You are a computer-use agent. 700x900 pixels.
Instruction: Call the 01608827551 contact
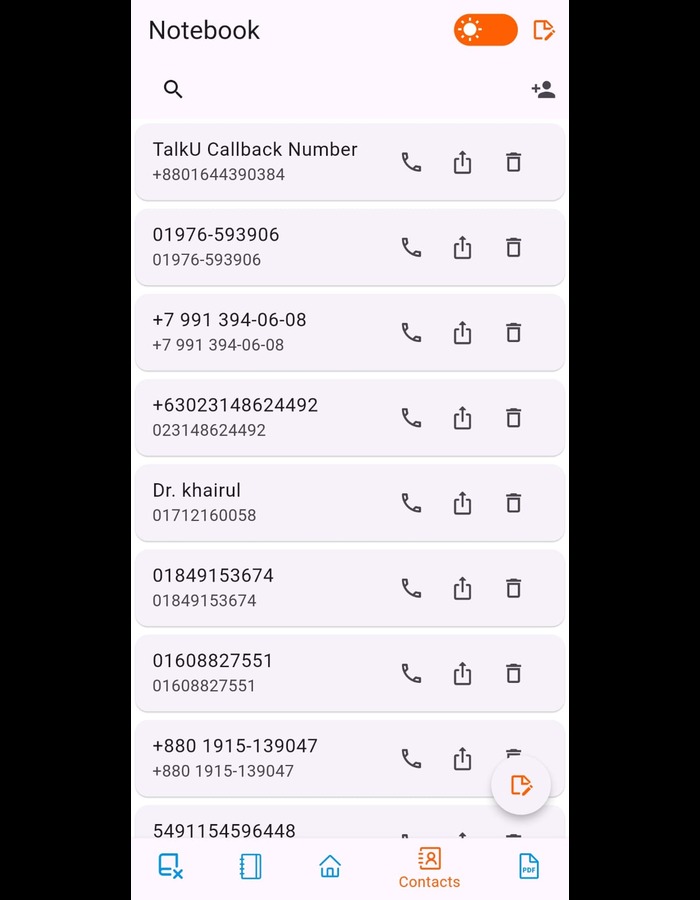click(x=411, y=672)
